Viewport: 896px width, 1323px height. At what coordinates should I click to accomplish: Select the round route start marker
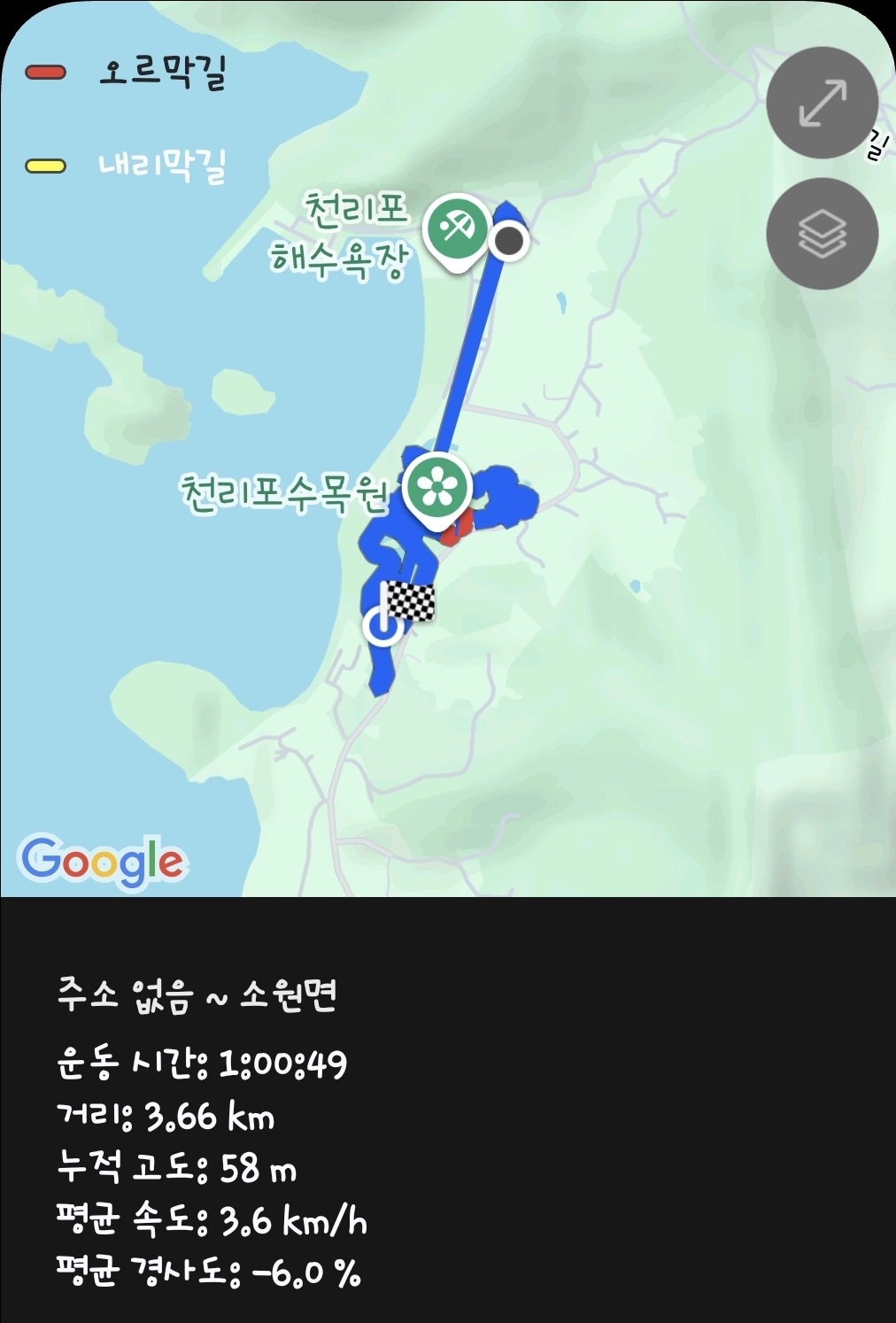382,626
